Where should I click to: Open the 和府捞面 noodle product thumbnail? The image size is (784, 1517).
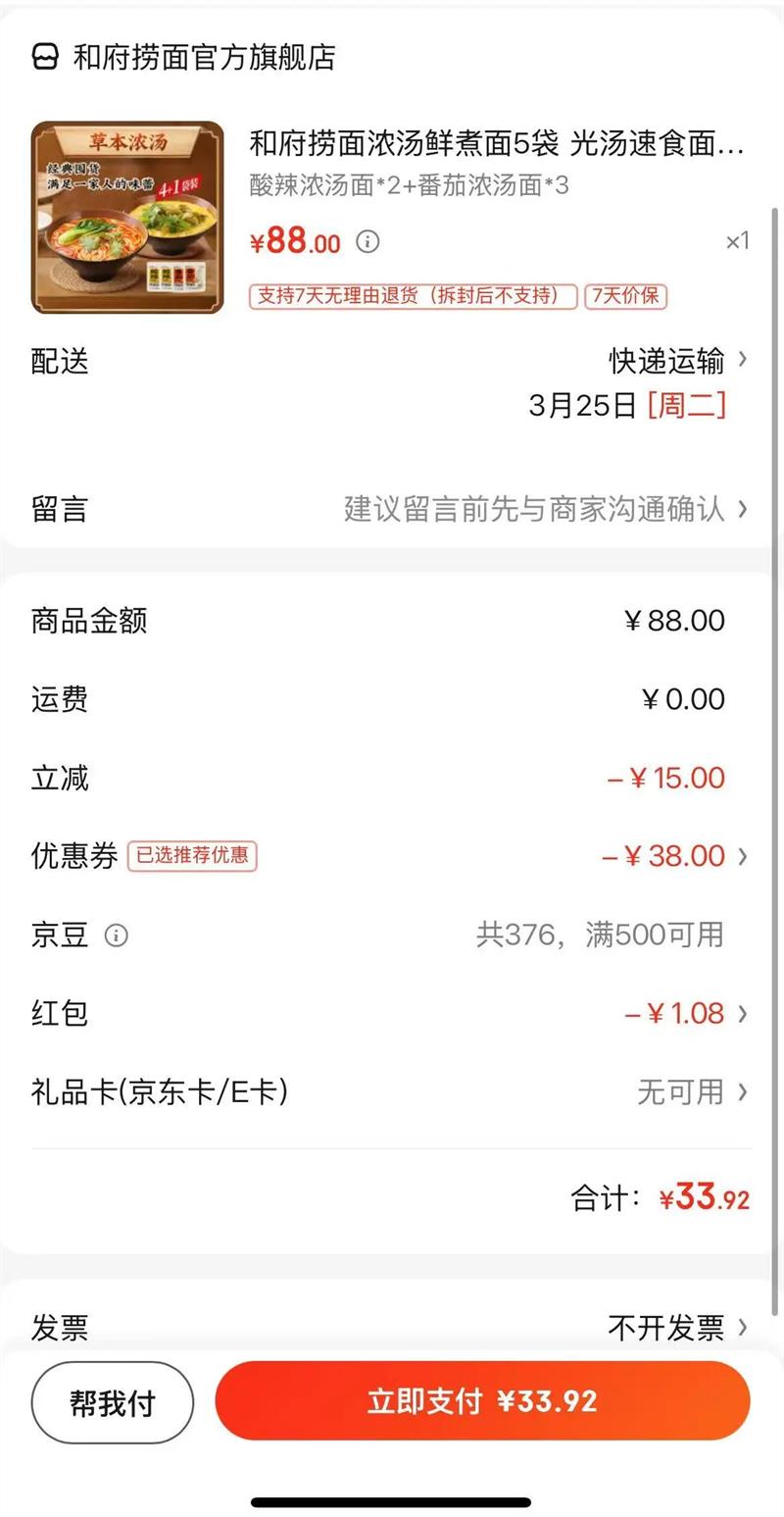pos(127,218)
